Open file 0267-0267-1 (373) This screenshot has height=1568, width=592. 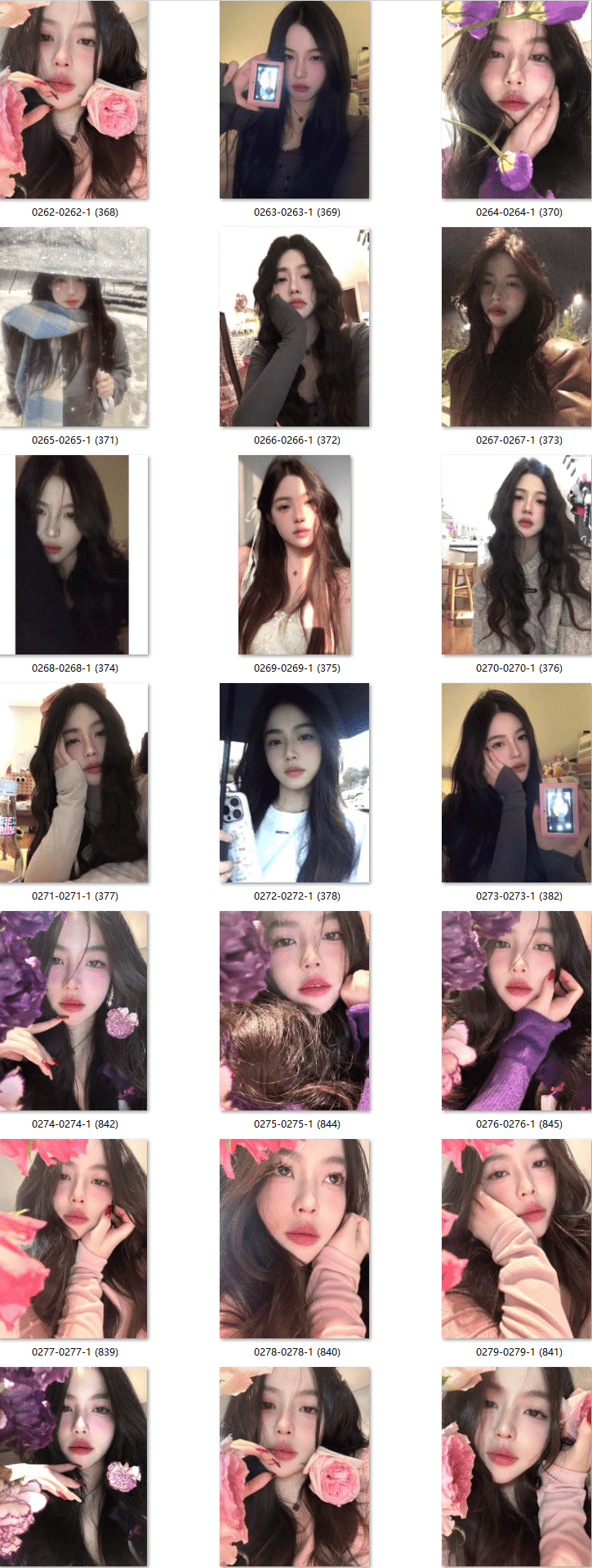point(517,327)
